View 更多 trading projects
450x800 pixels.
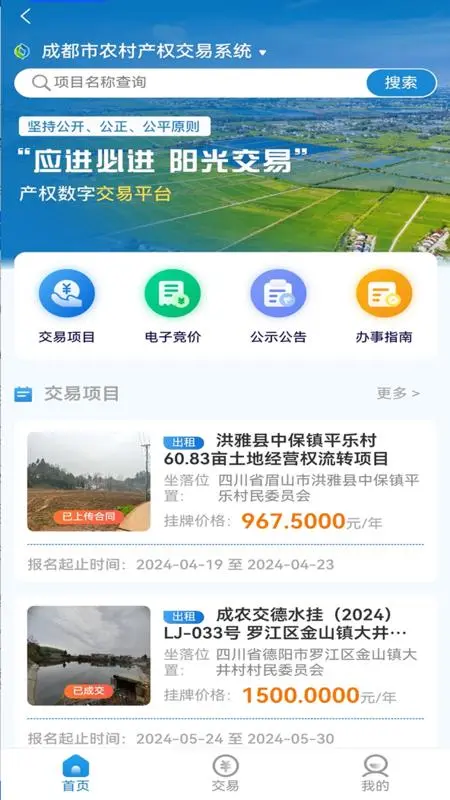(398, 393)
